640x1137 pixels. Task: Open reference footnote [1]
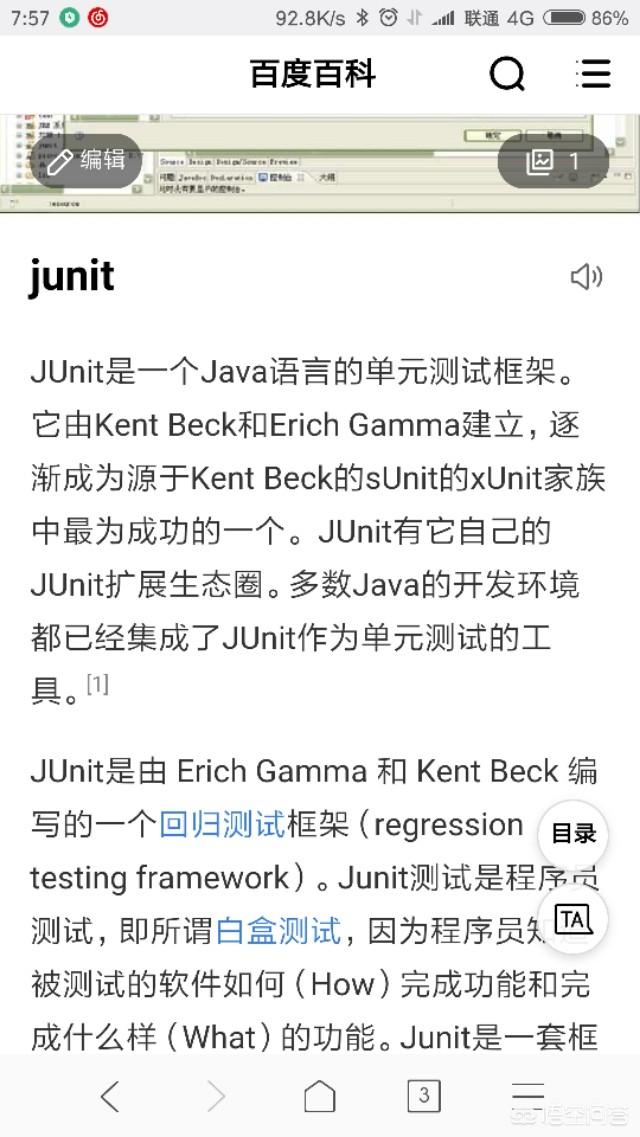click(x=97, y=683)
